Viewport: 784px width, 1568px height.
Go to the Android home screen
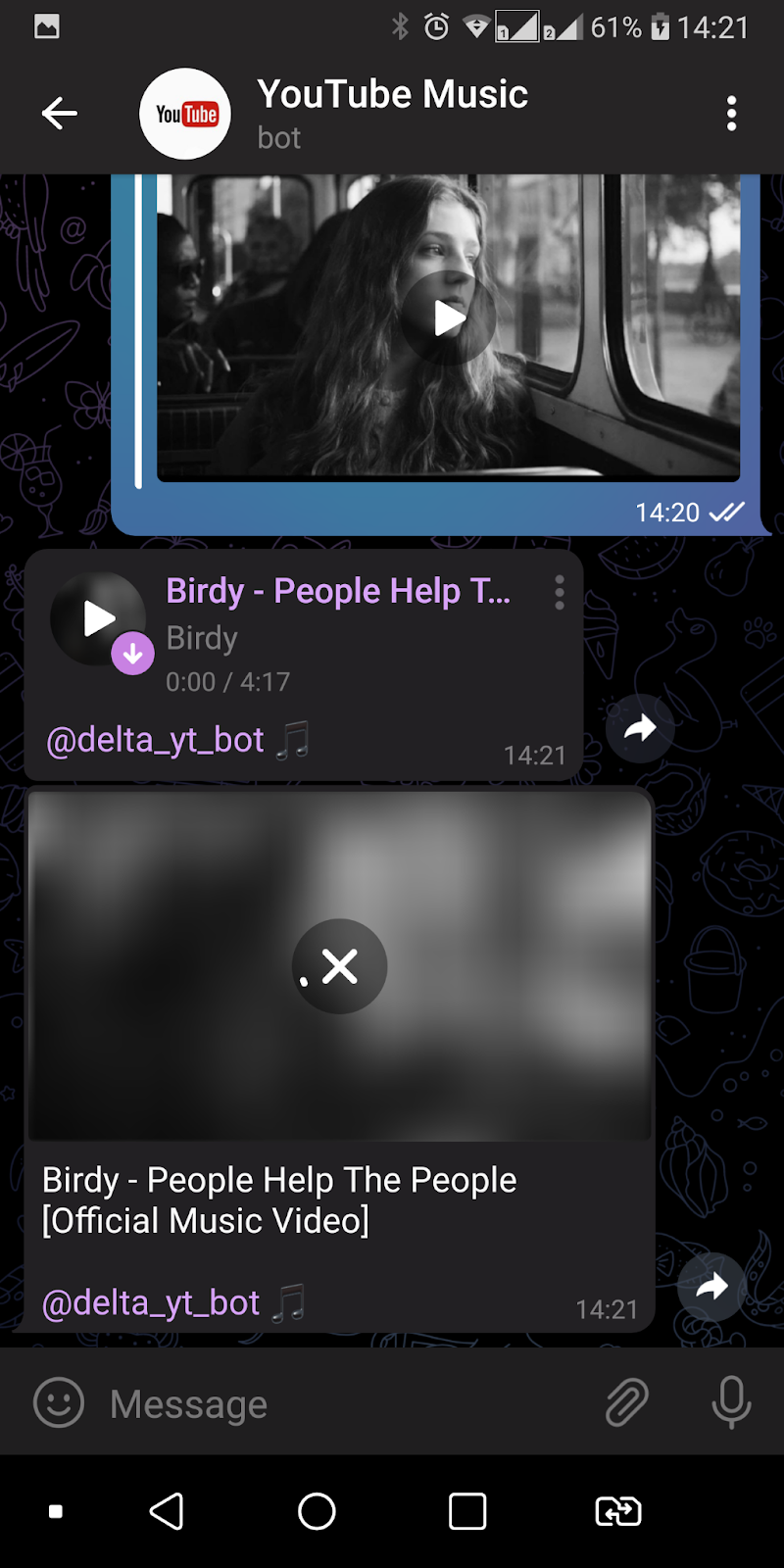coord(317,1511)
